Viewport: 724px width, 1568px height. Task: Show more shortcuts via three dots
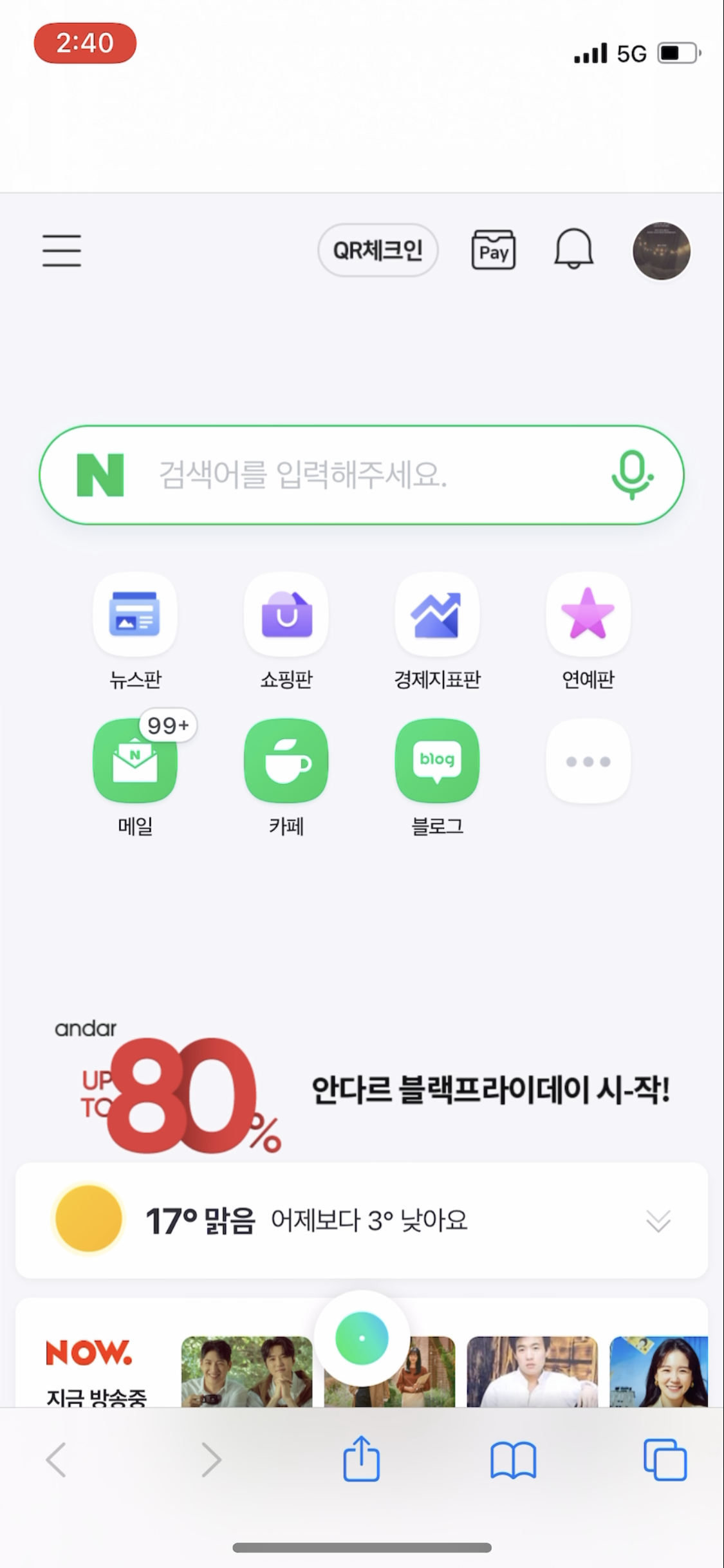[x=588, y=761]
